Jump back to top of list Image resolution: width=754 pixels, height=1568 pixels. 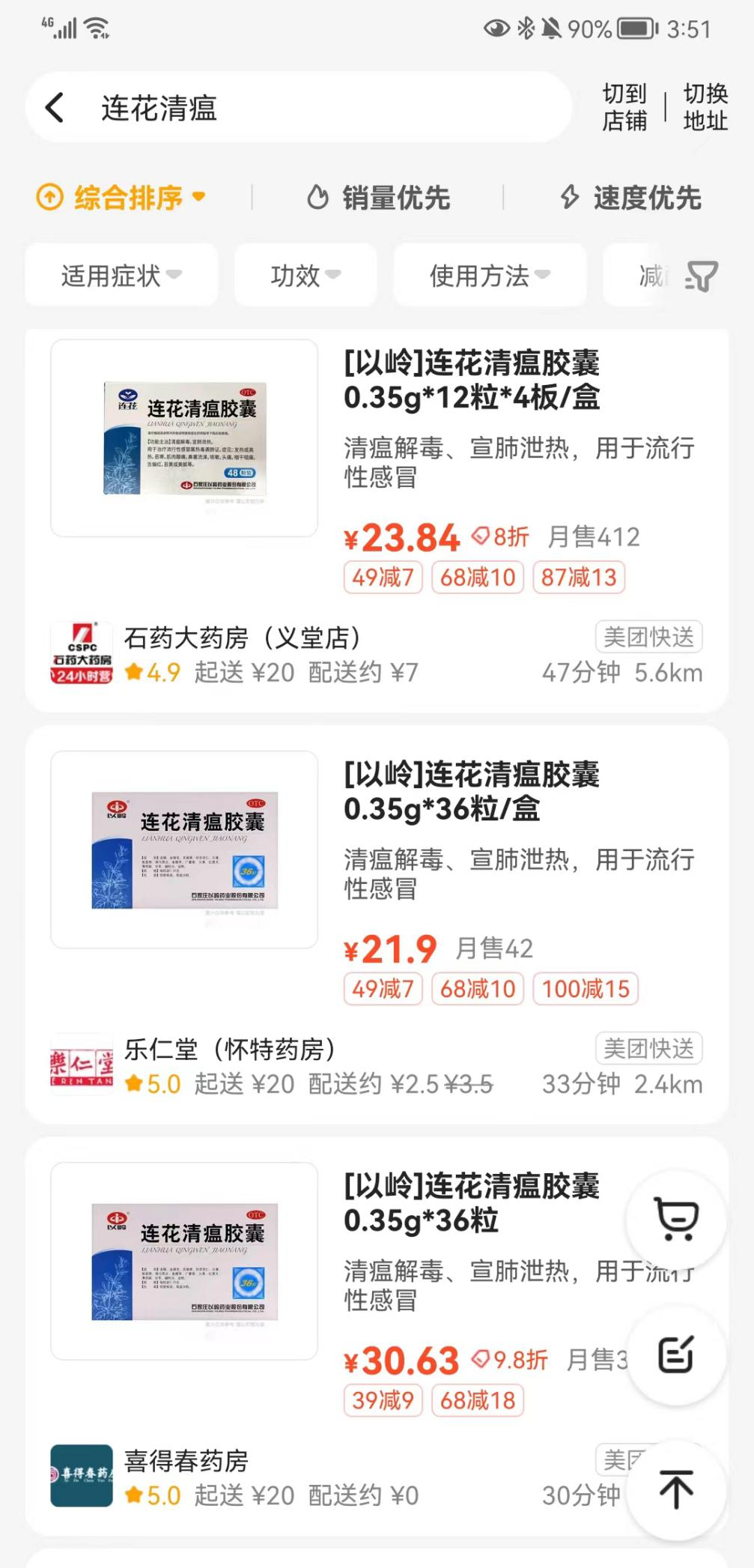[x=677, y=1489]
